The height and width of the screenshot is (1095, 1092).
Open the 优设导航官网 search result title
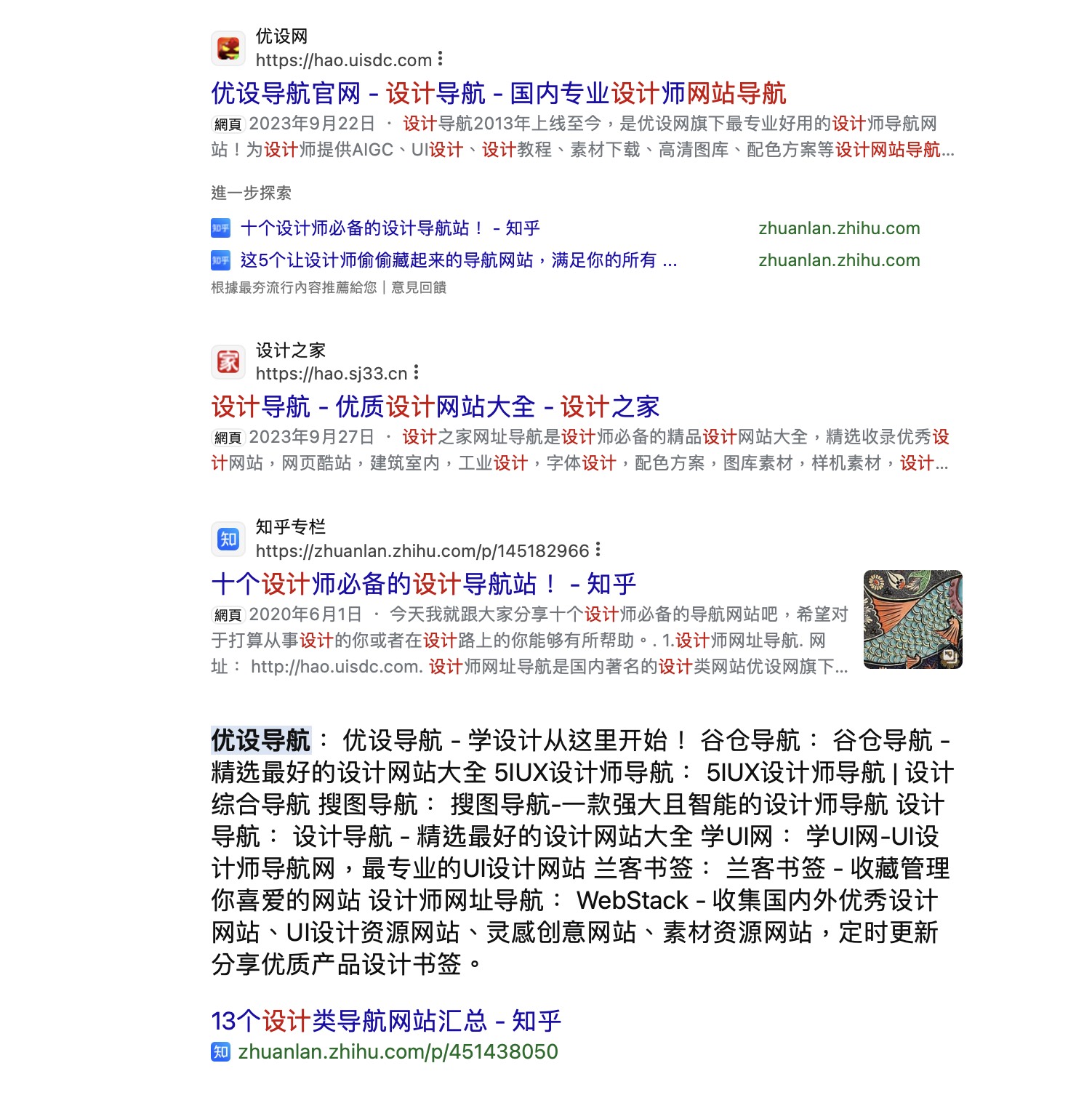[498, 93]
